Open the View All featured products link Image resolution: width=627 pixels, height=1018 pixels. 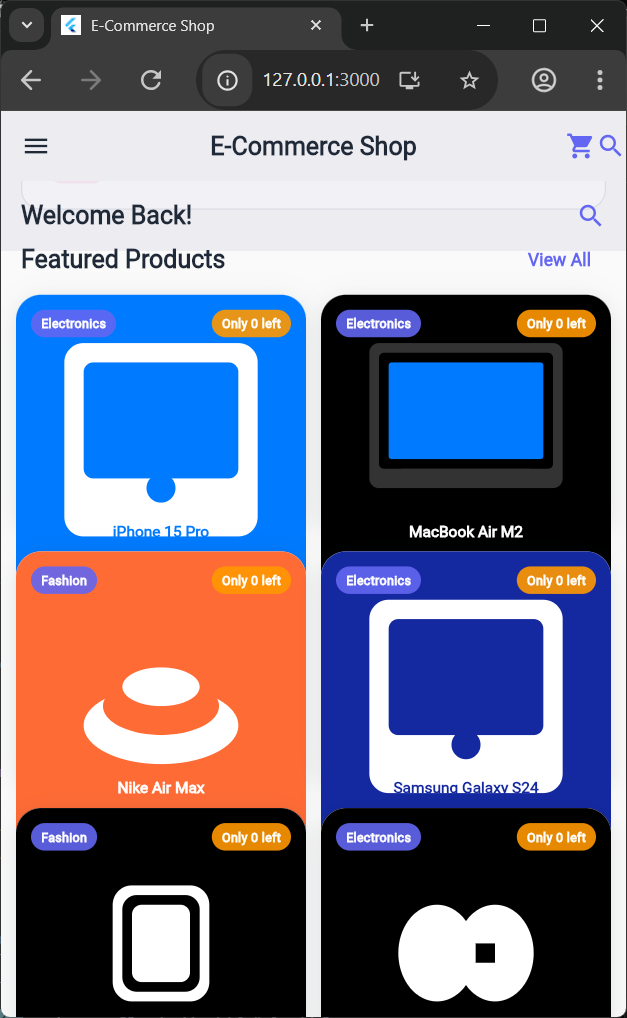tap(559, 260)
